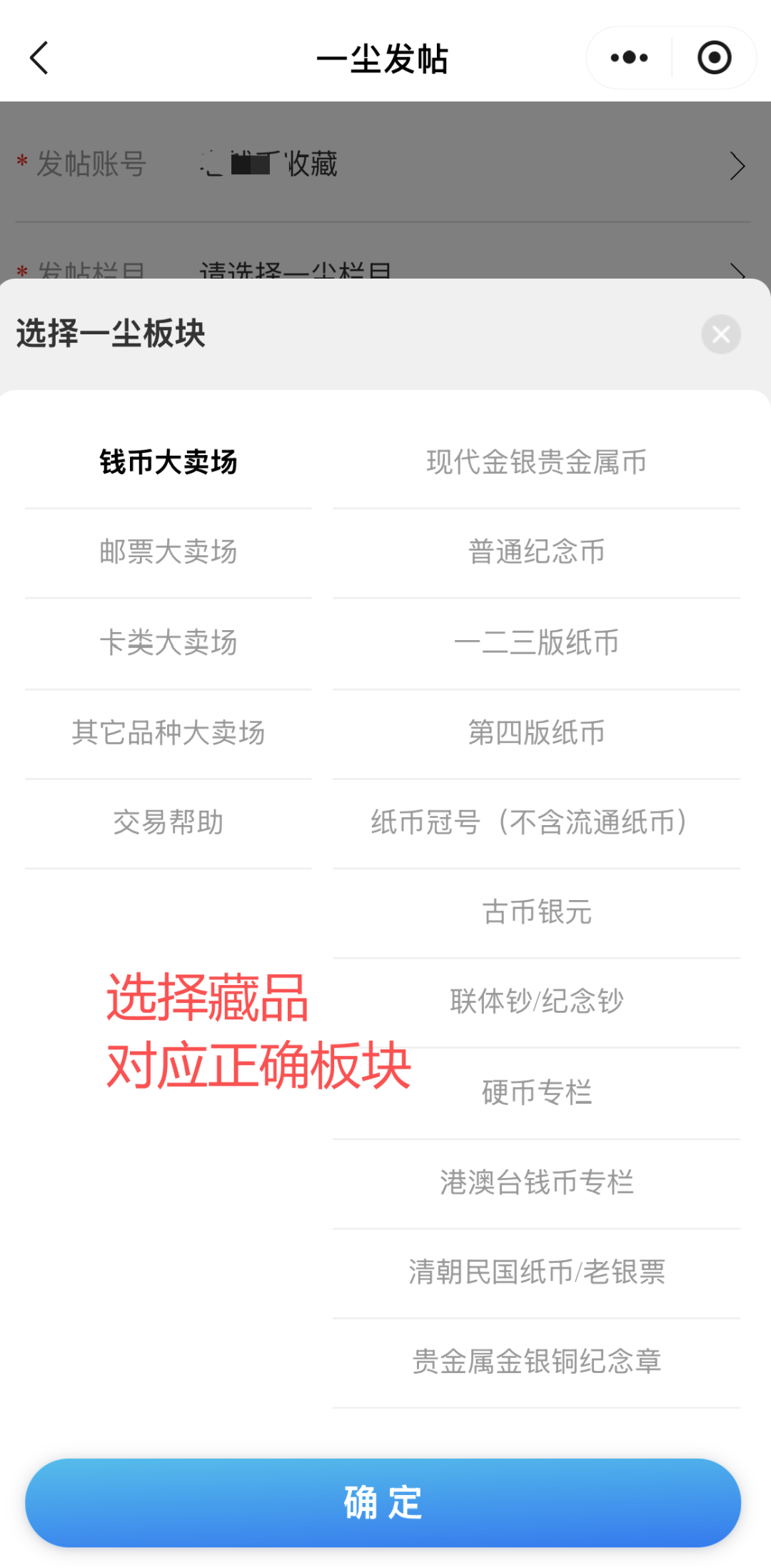
Task: Select 现代金银贵金属币 board
Action: pos(536,462)
